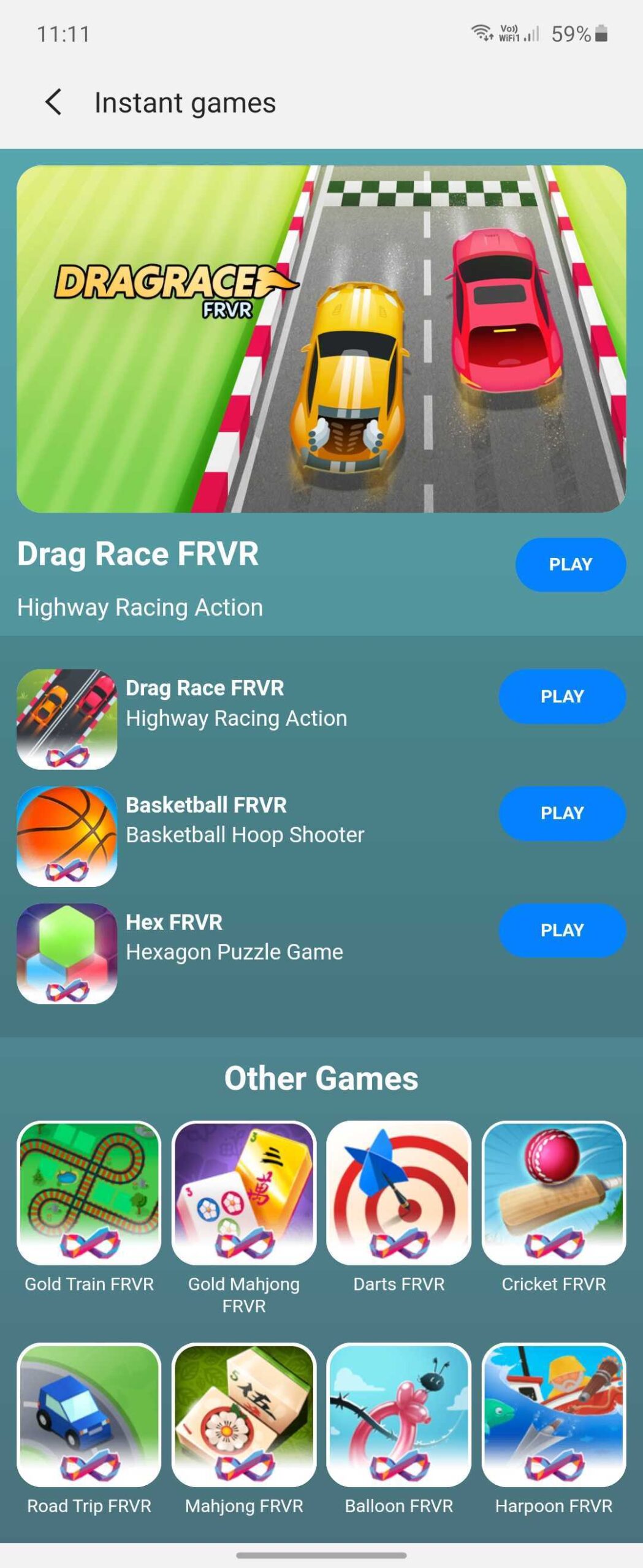This screenshot has width=643, height=1568.
Task: Launch Gold Mahjong FRVR
Action: pyautogui.click(x=244, y=1192)
